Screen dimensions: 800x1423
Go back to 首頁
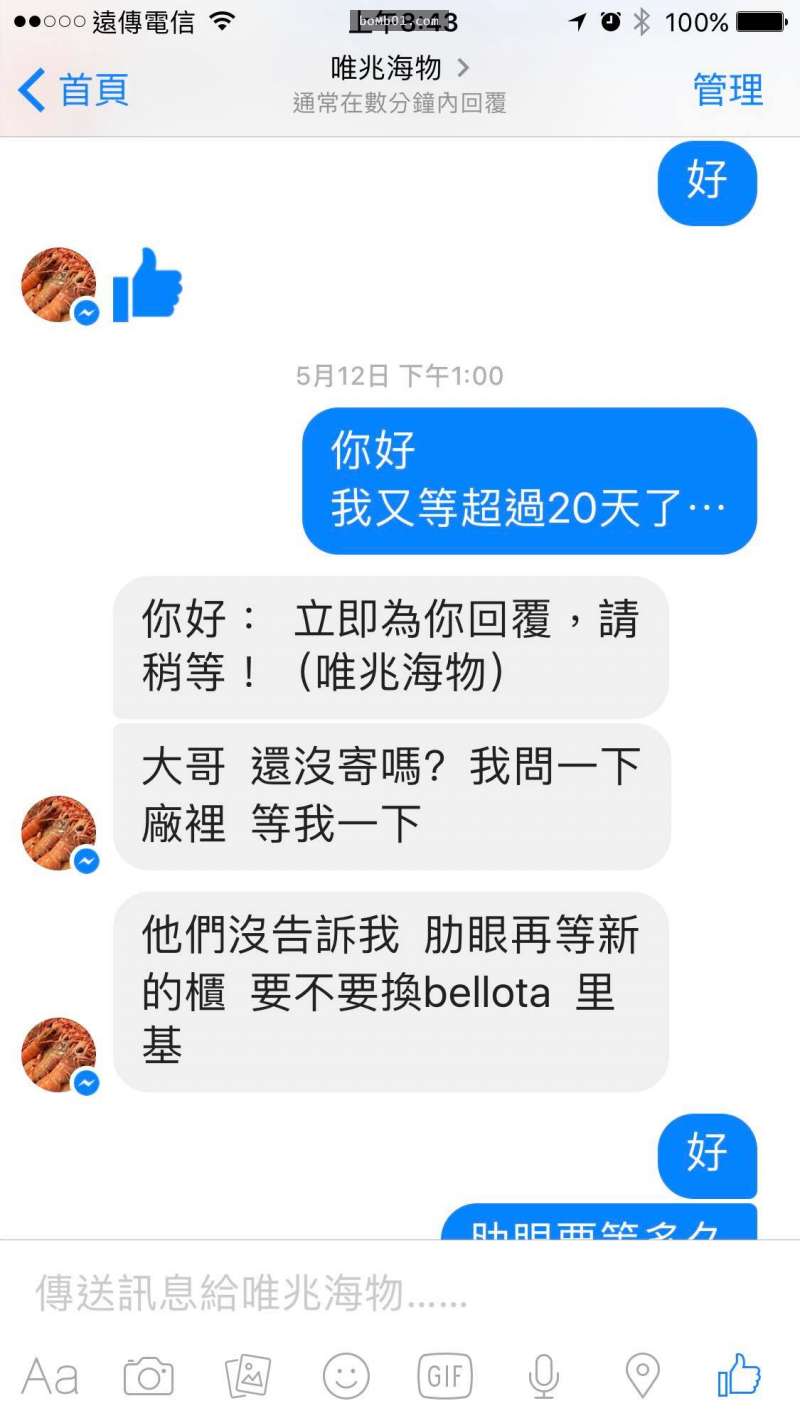coord(73,90)
